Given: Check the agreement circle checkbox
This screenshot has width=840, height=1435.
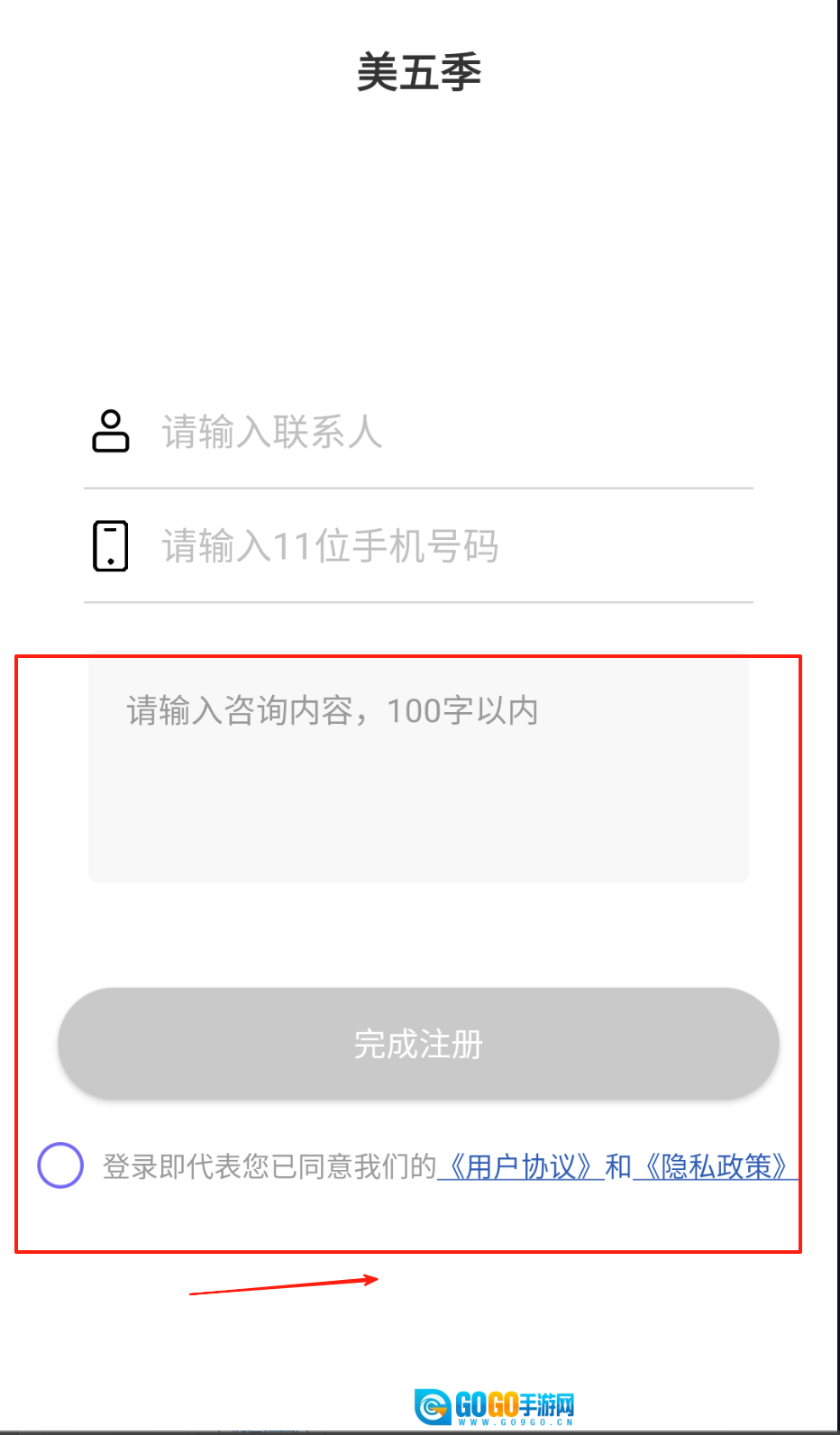Looking at the screenshot, I should pyautogui.click(x=60, y=1165).
